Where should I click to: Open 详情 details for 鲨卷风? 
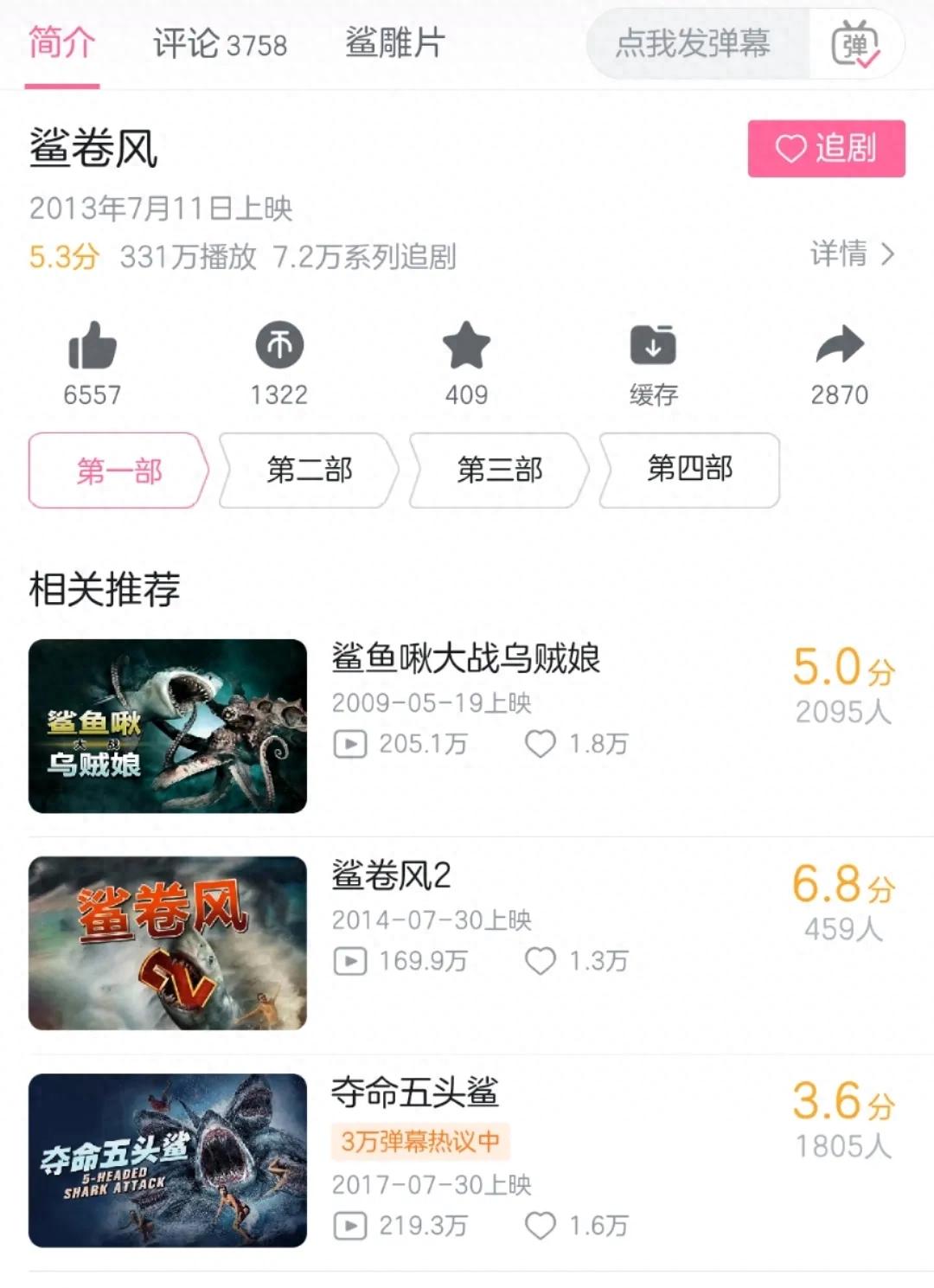click(x=851, y=253)
